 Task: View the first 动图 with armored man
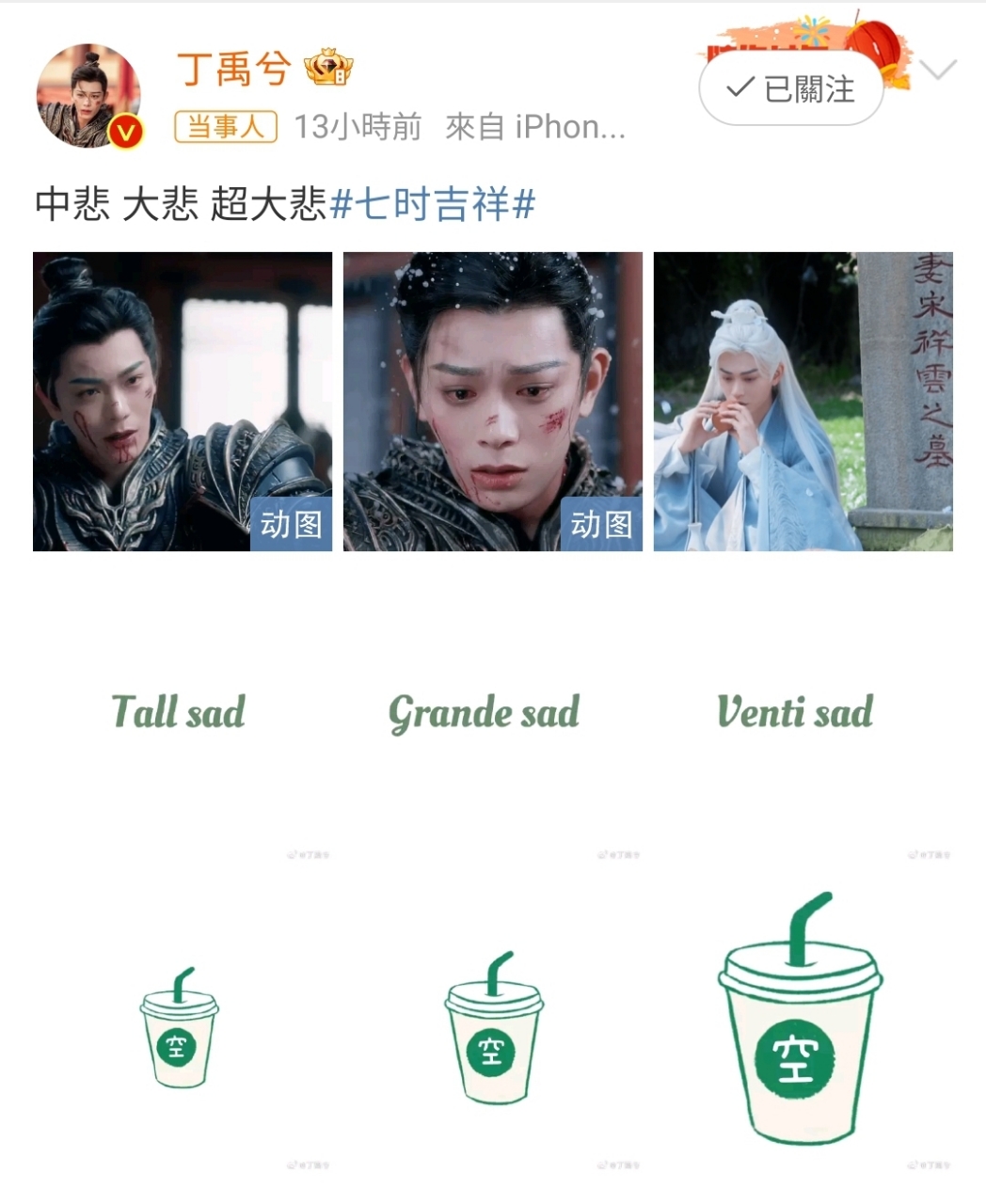pos(183,402)
